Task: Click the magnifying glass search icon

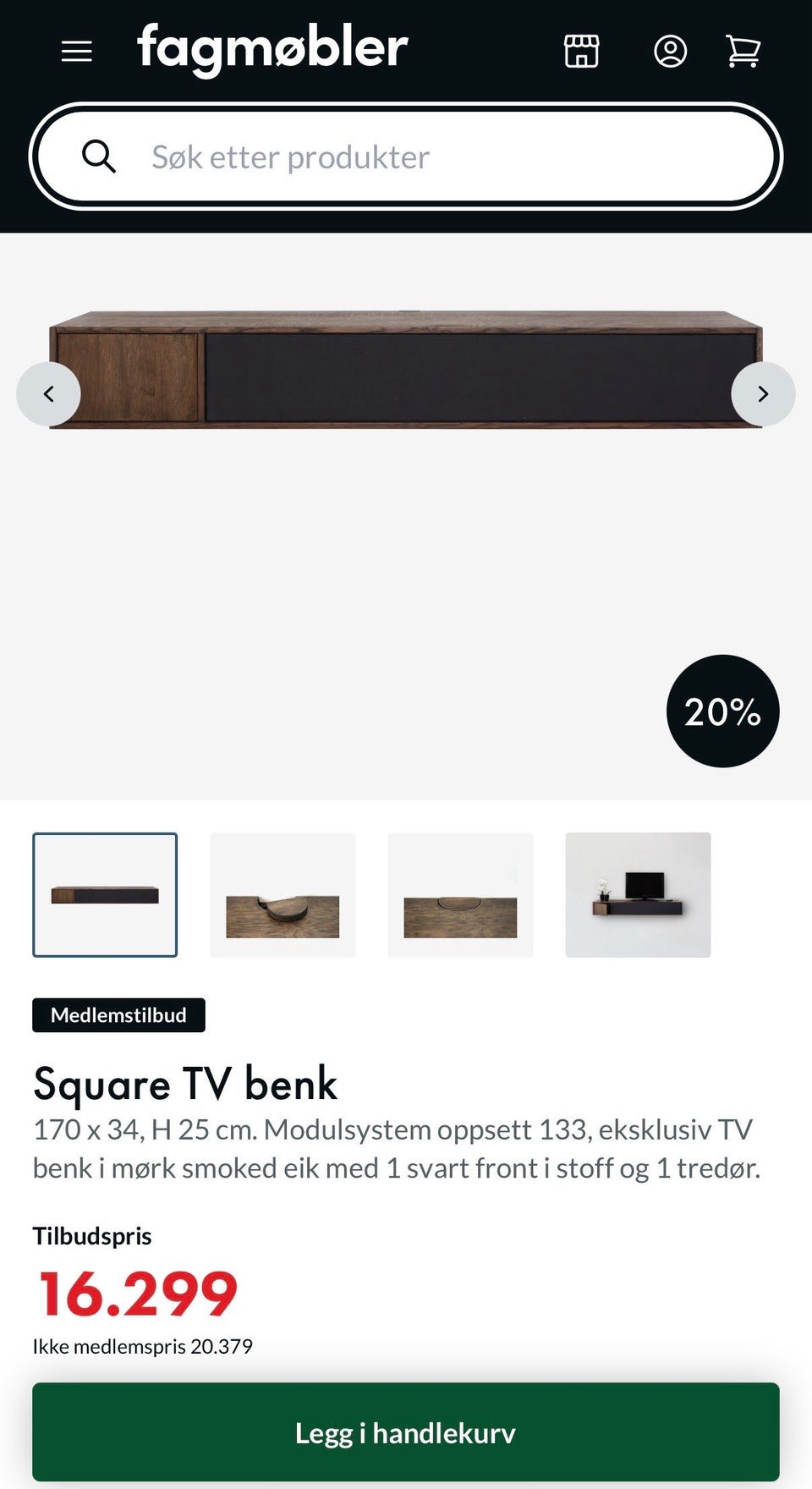Action: 99,156
